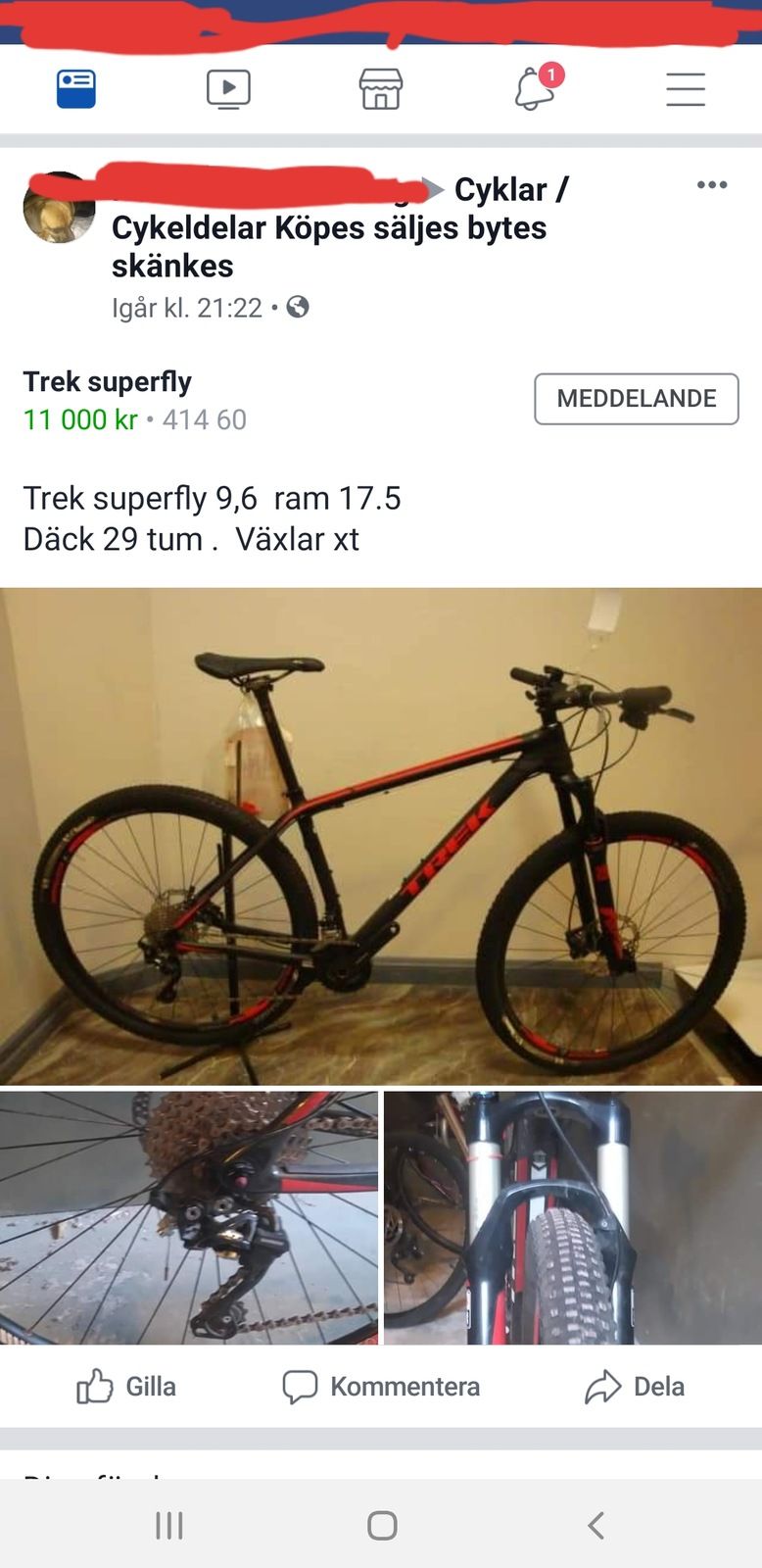Image resolution: width=762 pixels, height=1568 pixels.
Task: View the front fork photo
Action: [573, 1217]
